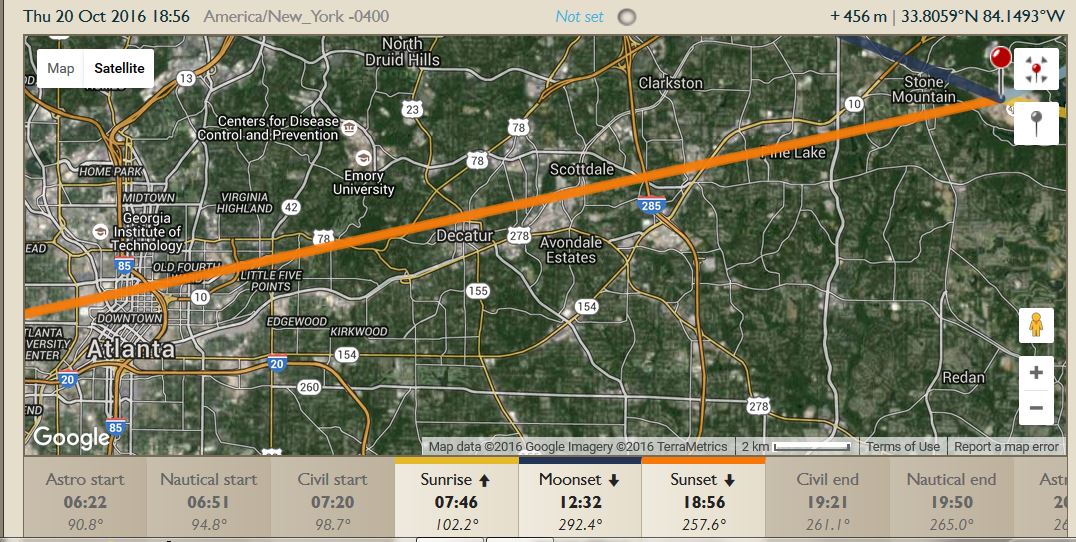Toggle the grey secondary pin

coord(1036,124)
